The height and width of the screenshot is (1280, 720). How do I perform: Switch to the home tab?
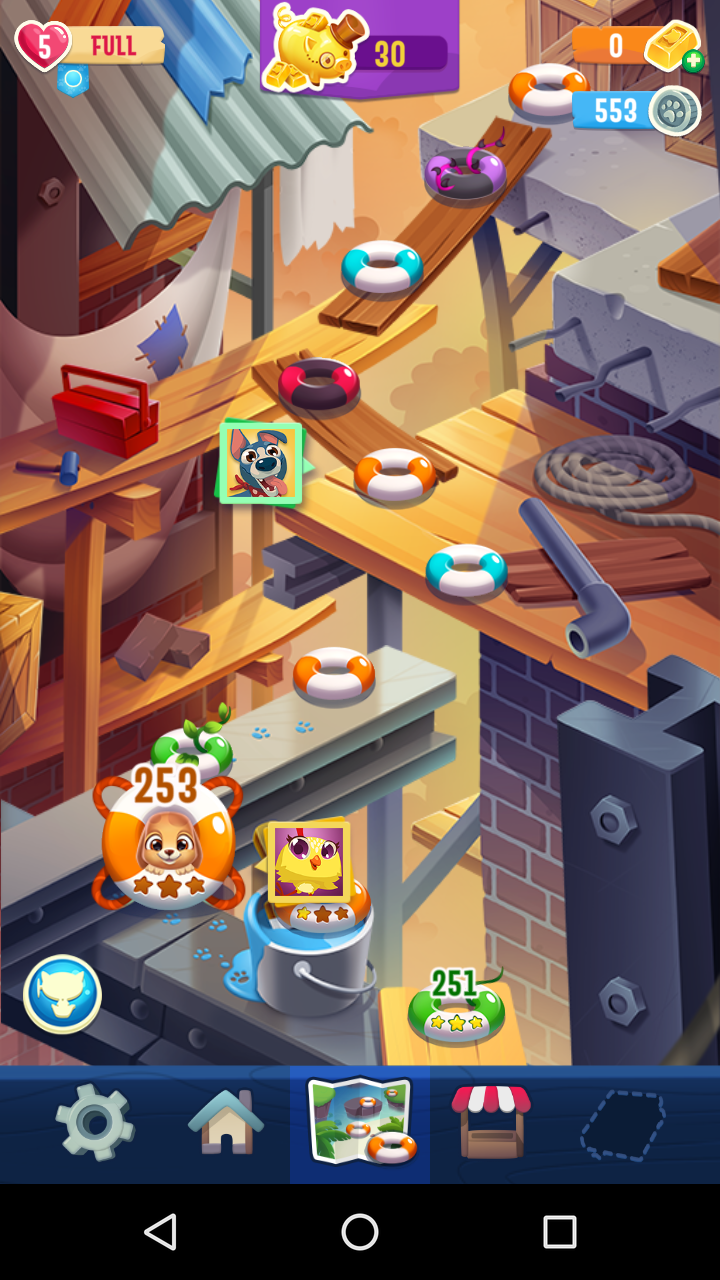pos(226,1122)
